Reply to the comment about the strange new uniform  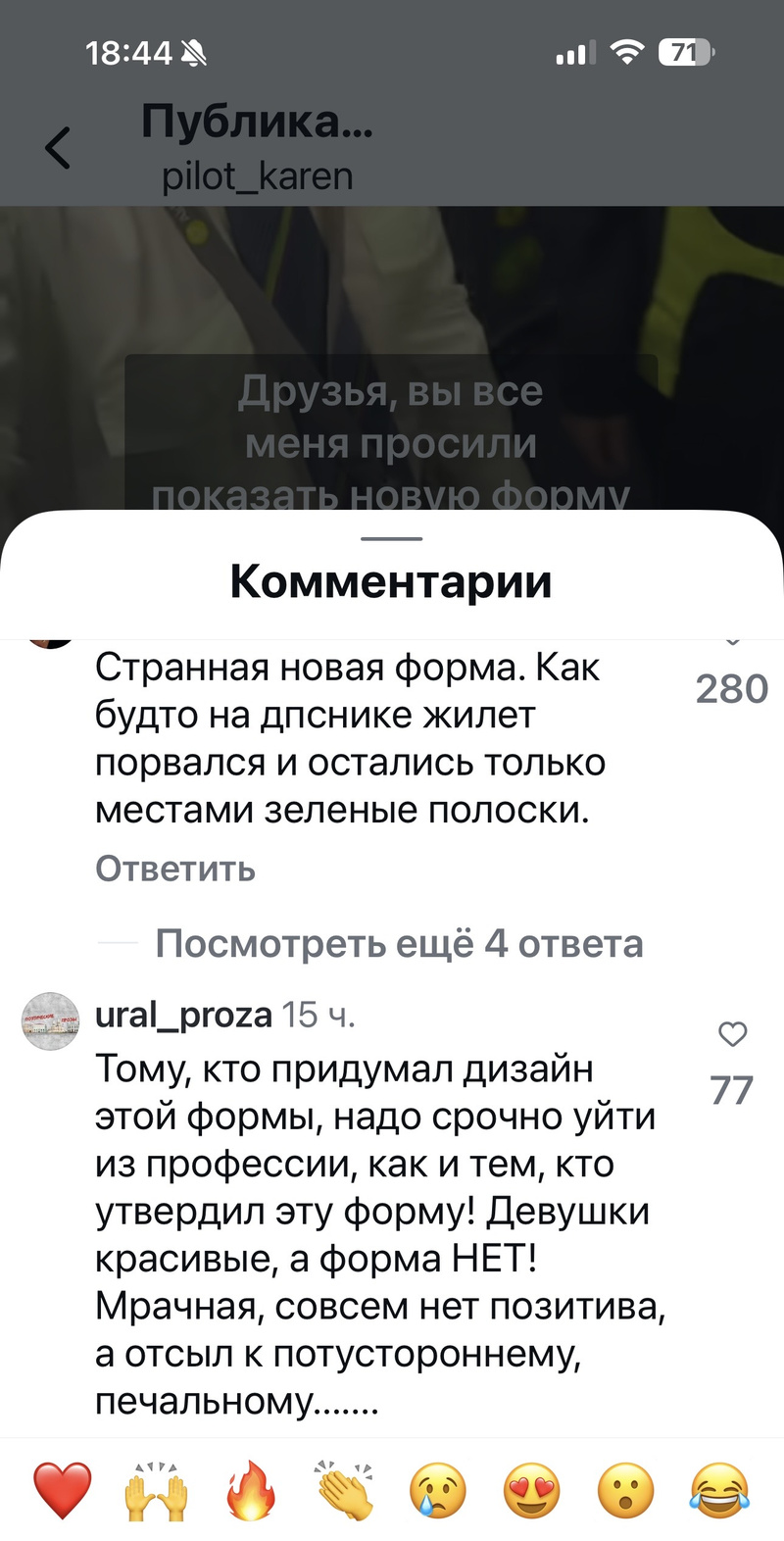pyautogui.click(x=175, y=870)
